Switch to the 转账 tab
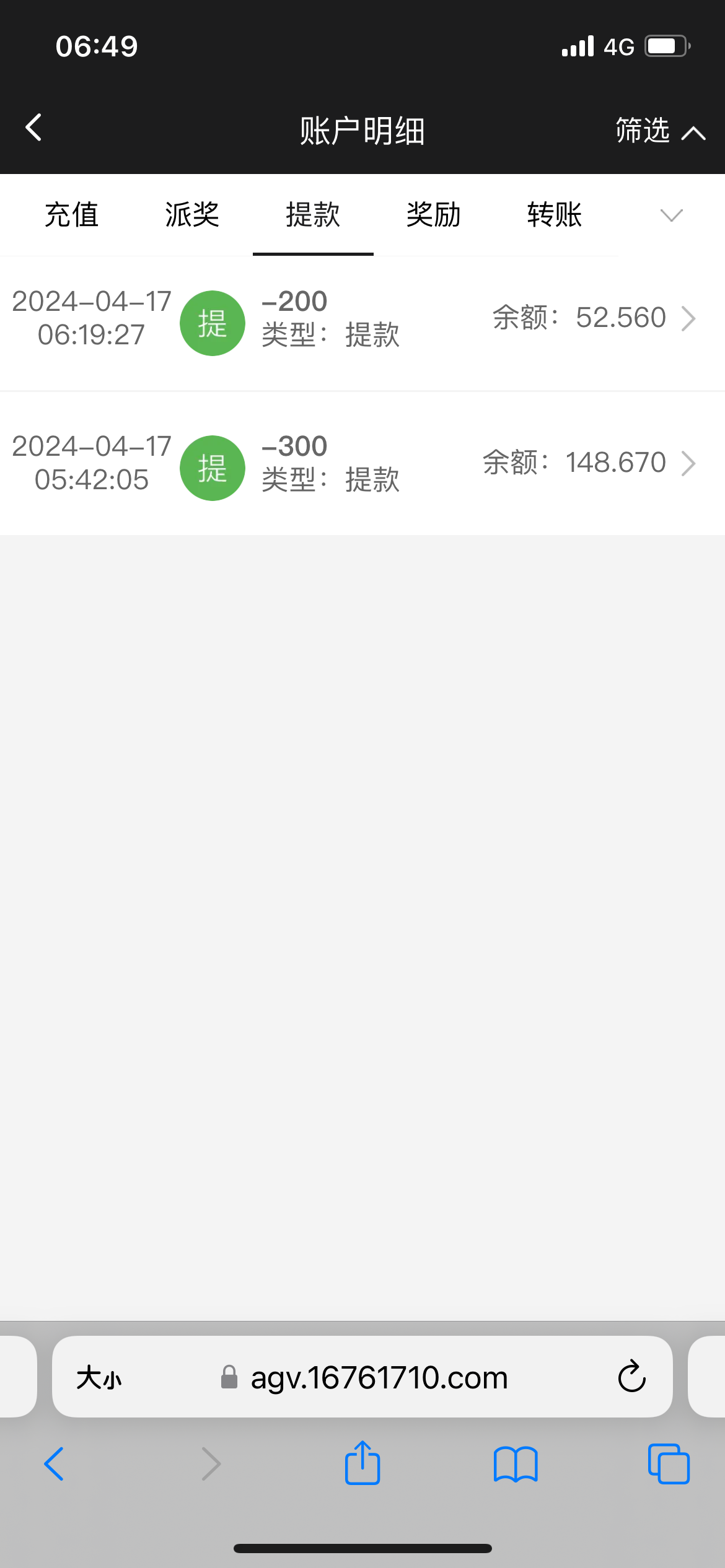 point(554,216)
